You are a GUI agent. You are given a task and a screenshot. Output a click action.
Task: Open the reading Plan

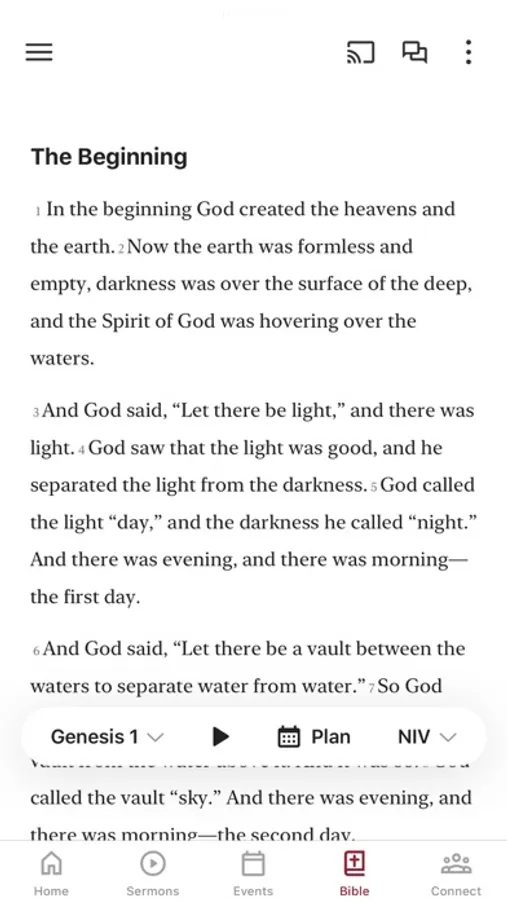[x=314, y=736]
